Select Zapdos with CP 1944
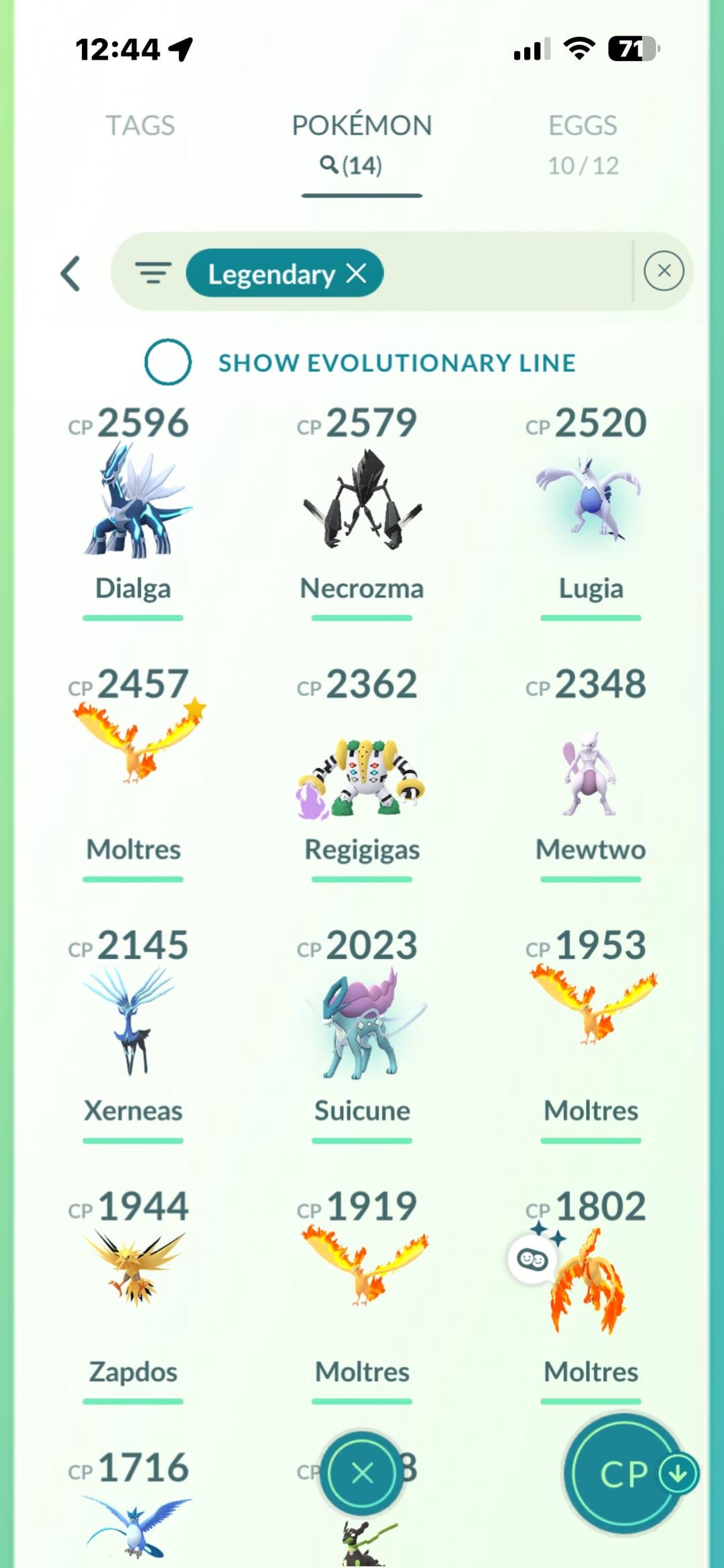 [133, 1273]
